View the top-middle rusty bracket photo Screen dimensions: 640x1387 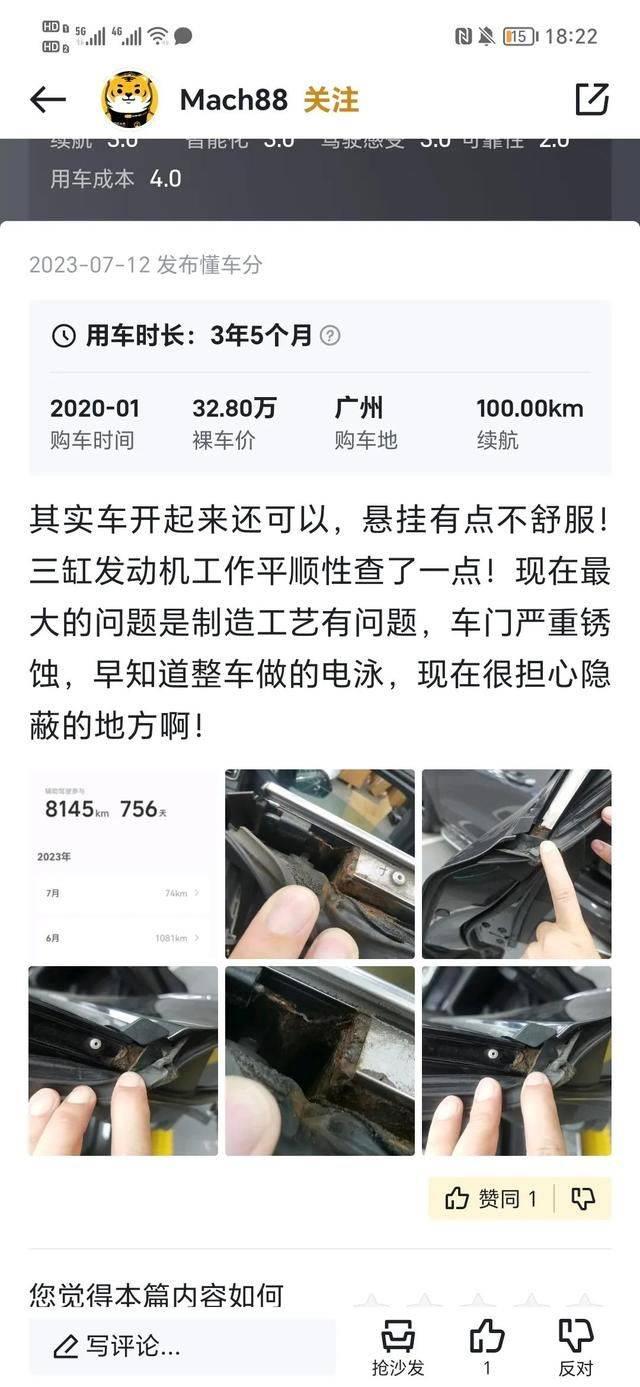point(320,863)
